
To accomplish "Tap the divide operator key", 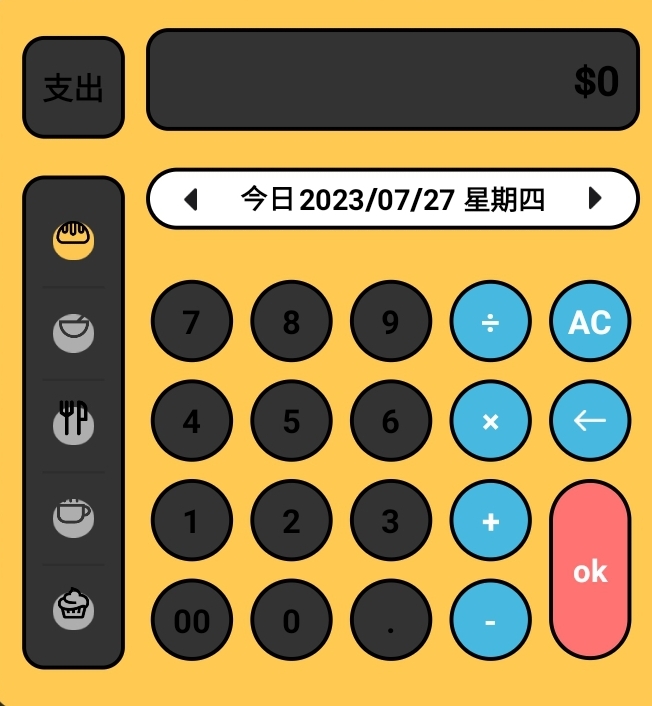I will tap(490, 322).
